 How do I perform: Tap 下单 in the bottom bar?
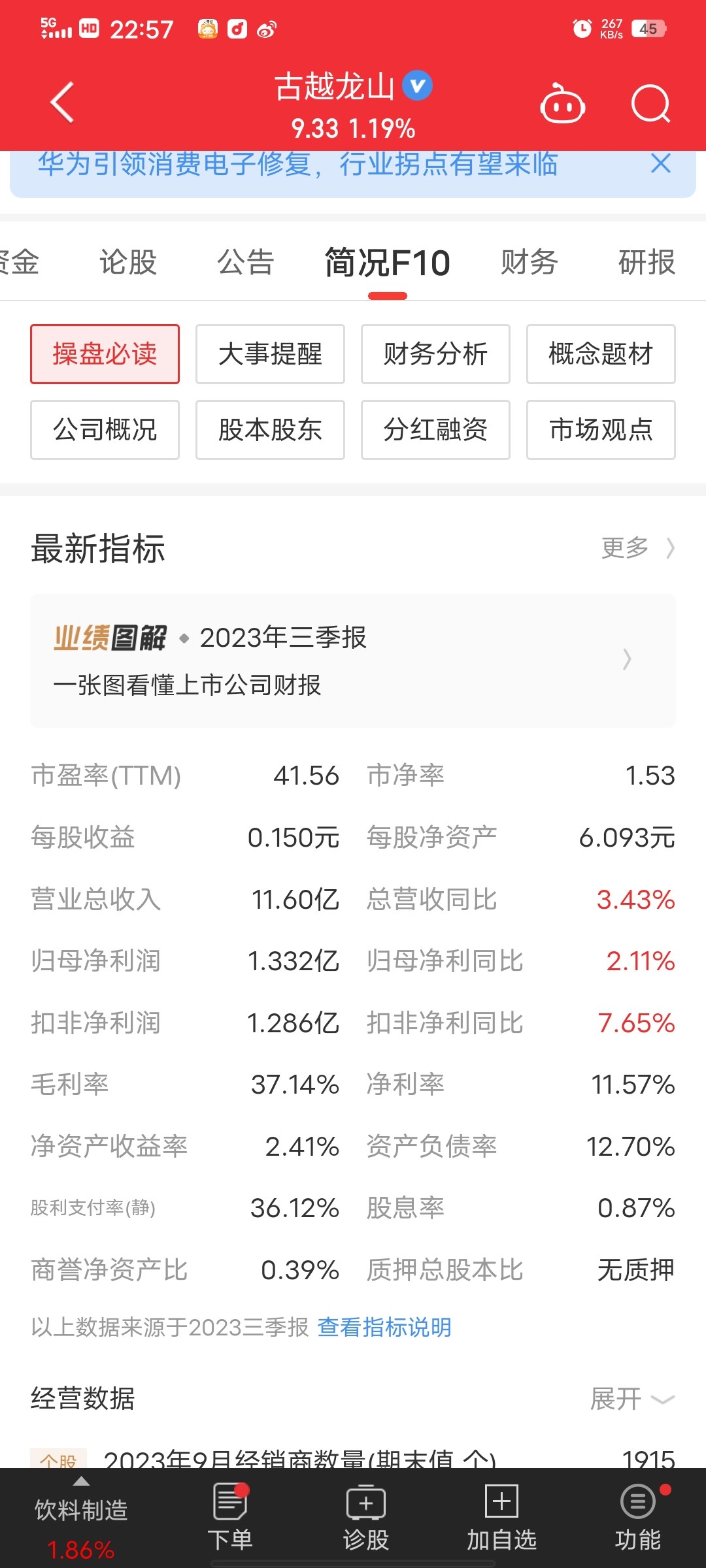click(230, 1517)
